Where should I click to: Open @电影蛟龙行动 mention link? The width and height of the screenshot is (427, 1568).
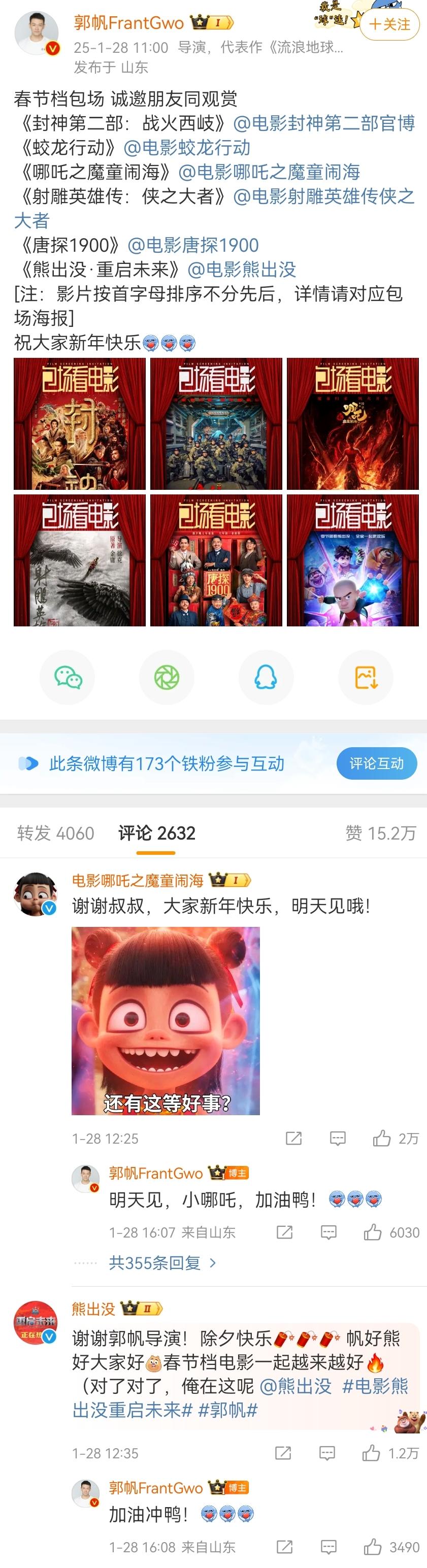pos(186,147)
